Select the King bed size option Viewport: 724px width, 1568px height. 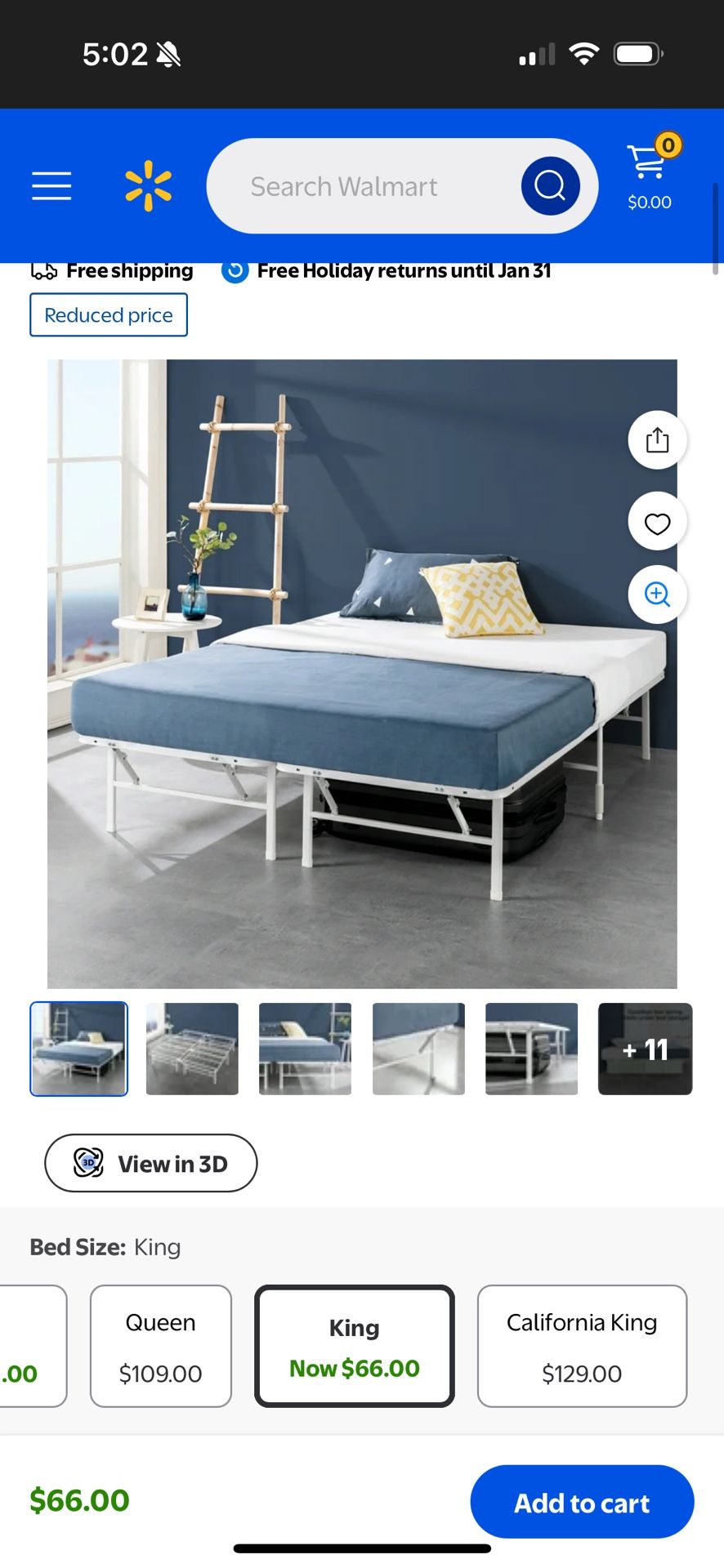354,1345
